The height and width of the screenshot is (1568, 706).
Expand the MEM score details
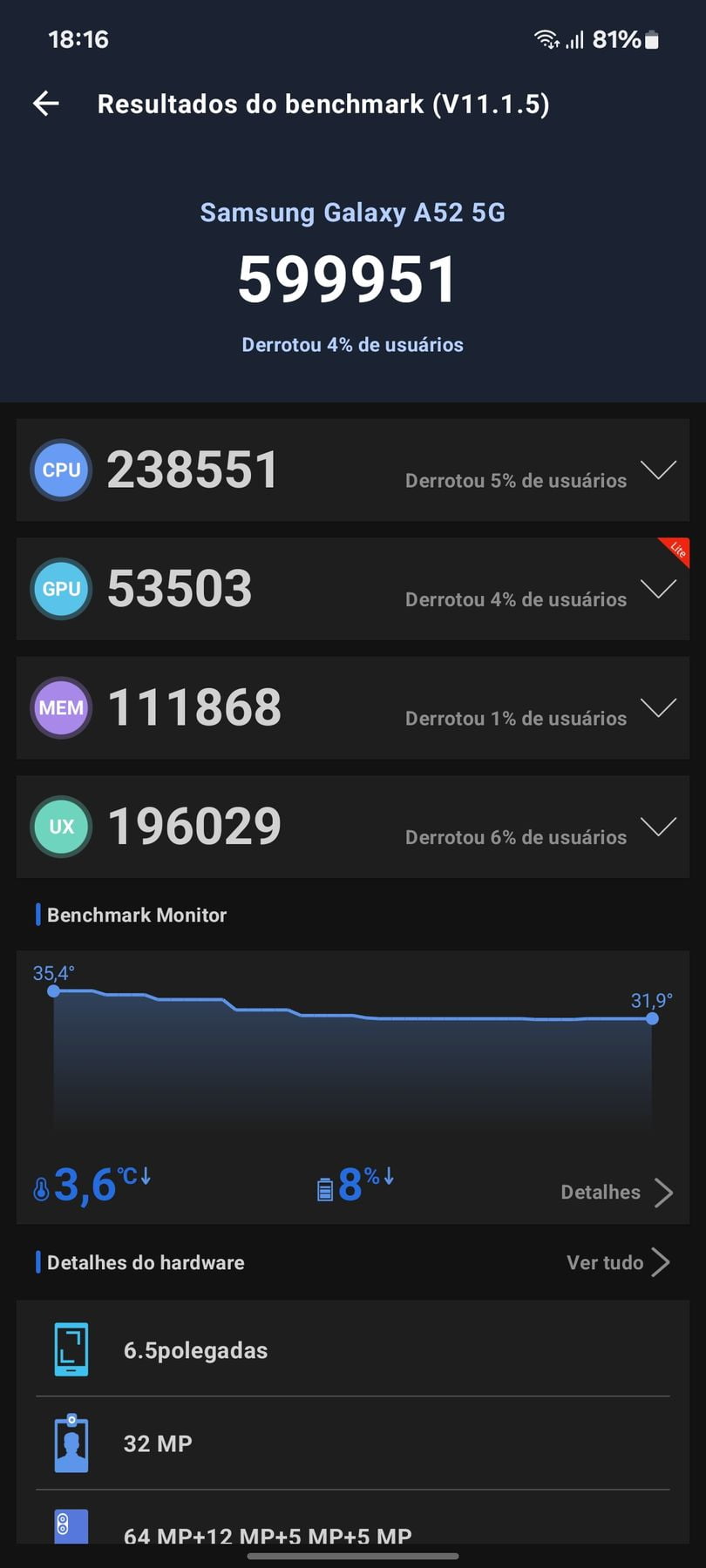click(x=658, y=708)
